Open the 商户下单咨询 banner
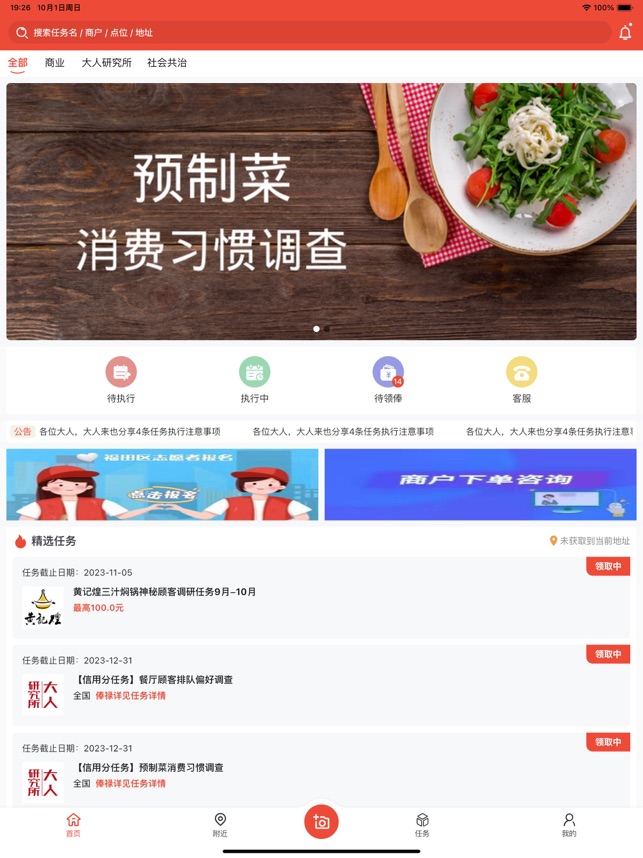Screen dimensions: 643x858 [x=480, y=484]
